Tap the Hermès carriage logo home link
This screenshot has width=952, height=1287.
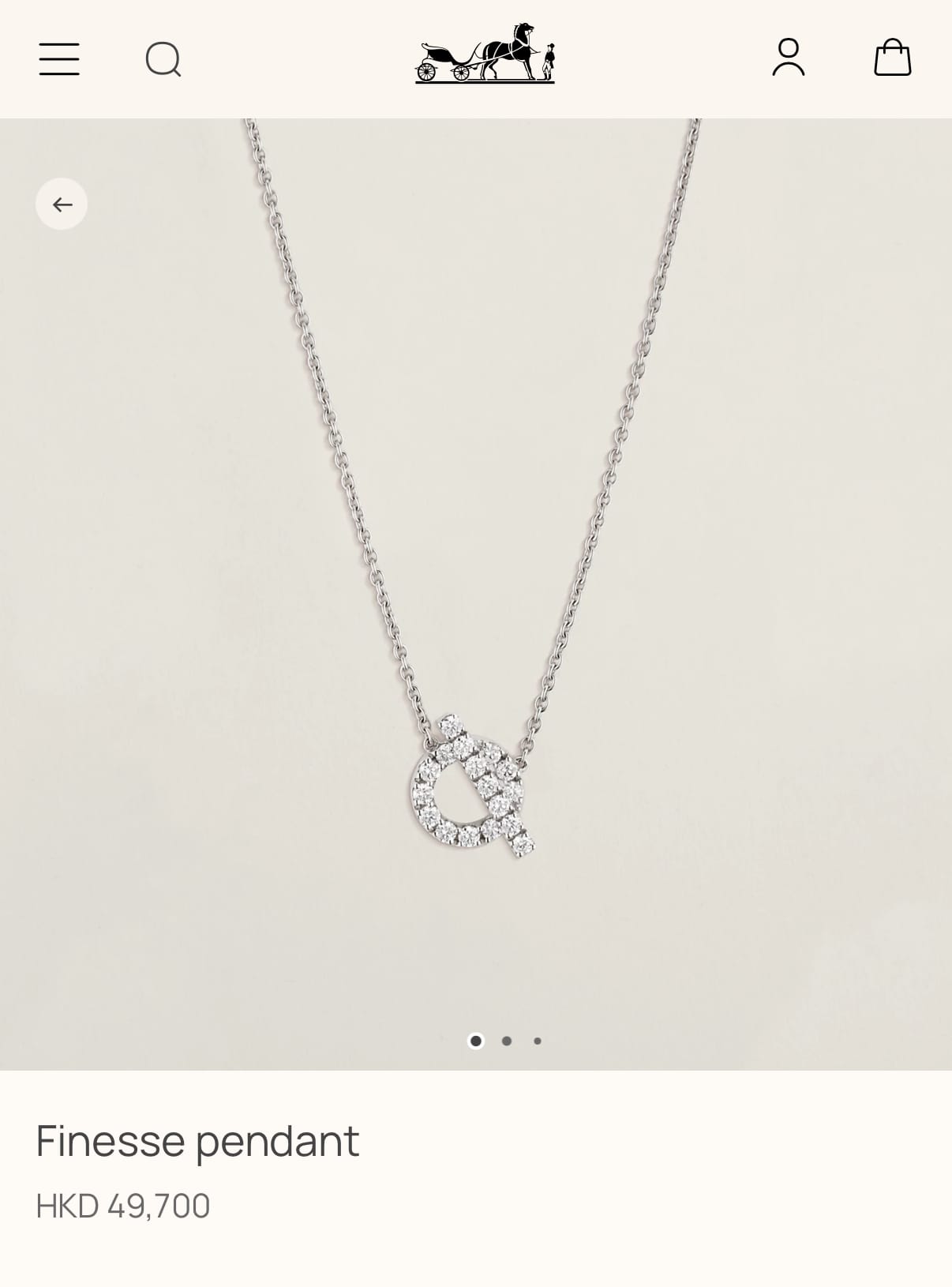pyautogui.click(x=485, y=54)
